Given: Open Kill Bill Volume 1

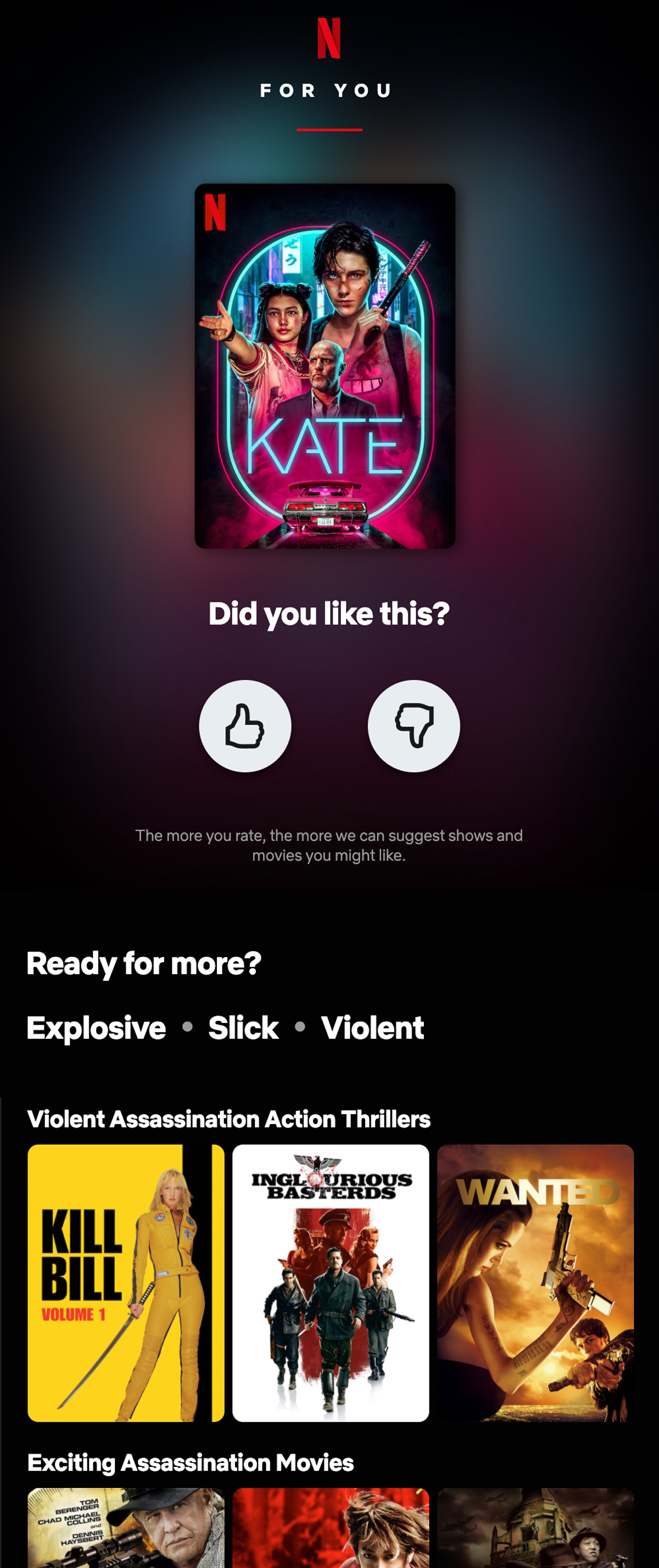Looking at the screenshot, I should [125, 1282].
